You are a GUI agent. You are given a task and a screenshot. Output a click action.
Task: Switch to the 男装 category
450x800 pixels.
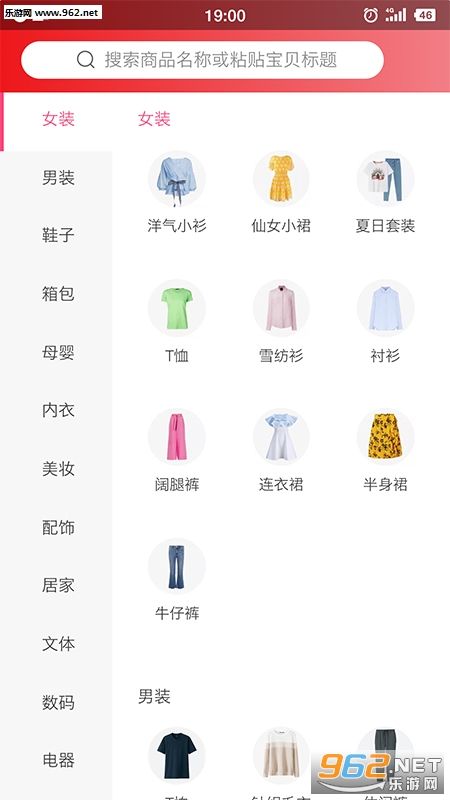[58, 178]
